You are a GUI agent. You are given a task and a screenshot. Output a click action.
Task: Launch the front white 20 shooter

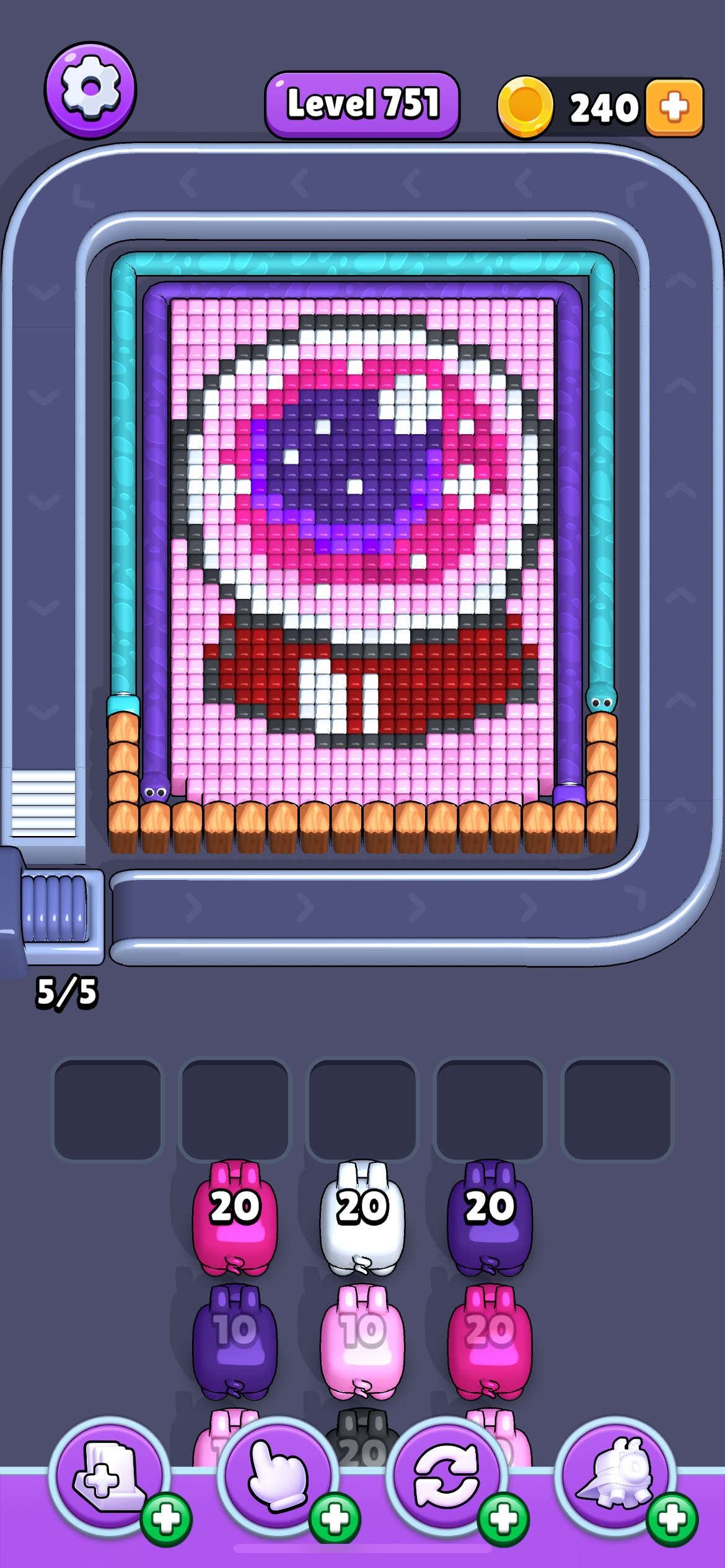coord(362,1217)
